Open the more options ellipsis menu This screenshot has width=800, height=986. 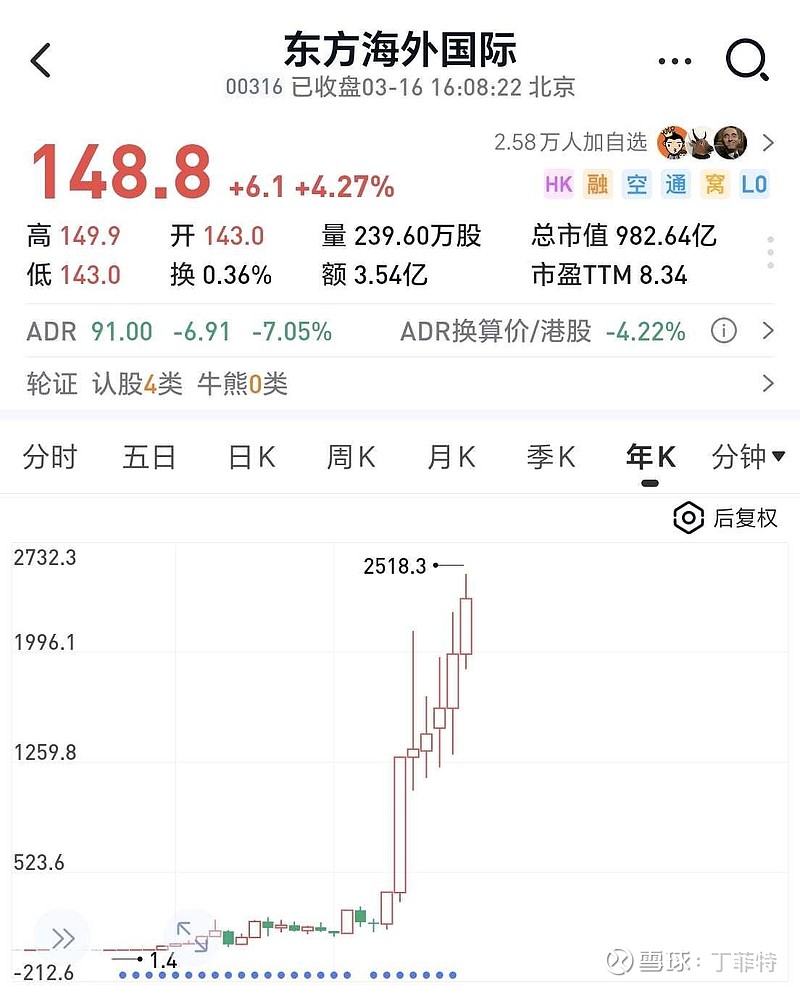click(675, 60)
